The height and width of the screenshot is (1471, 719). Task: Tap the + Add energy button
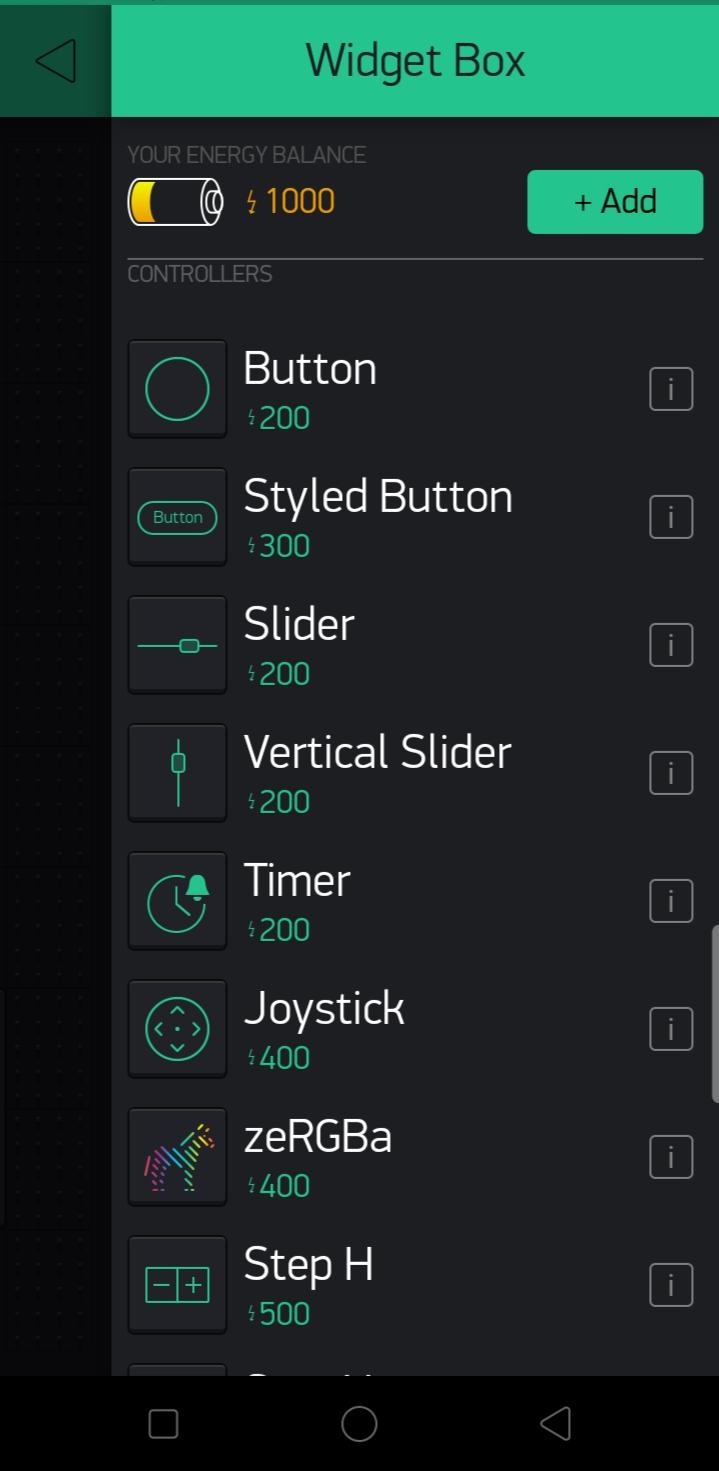615,202
